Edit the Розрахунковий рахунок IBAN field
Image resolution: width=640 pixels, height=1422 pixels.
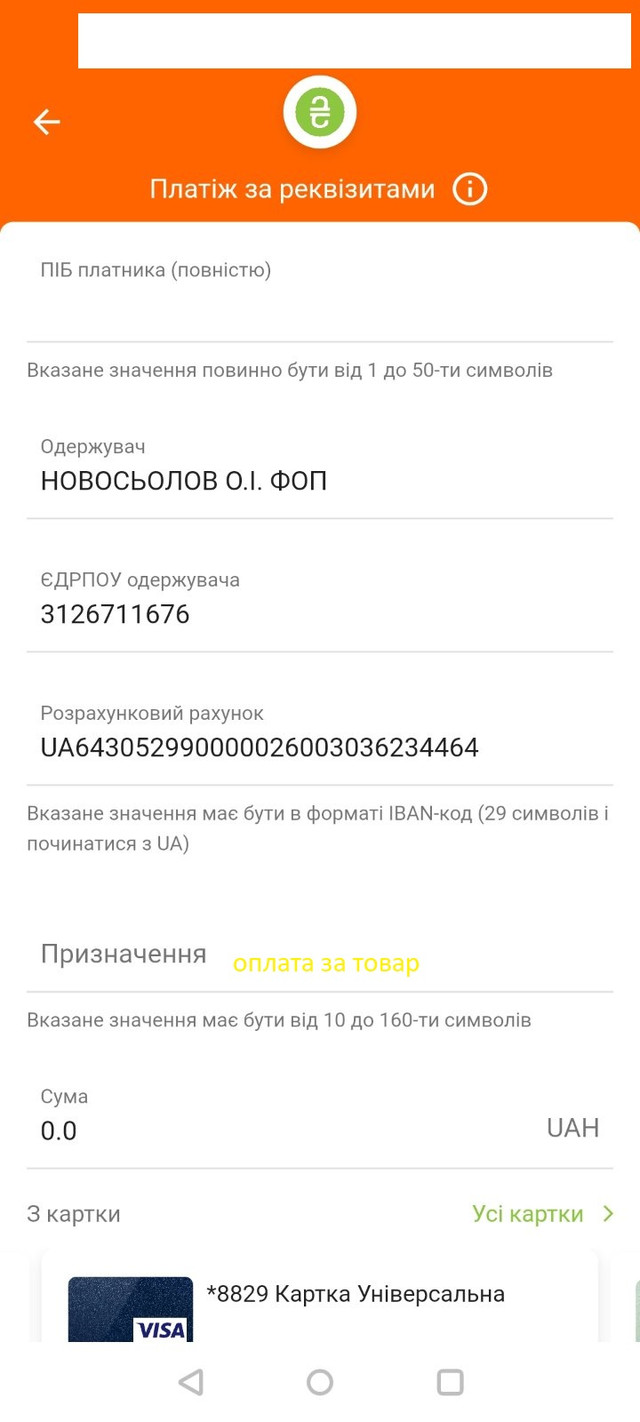click(x=320, y=736)
